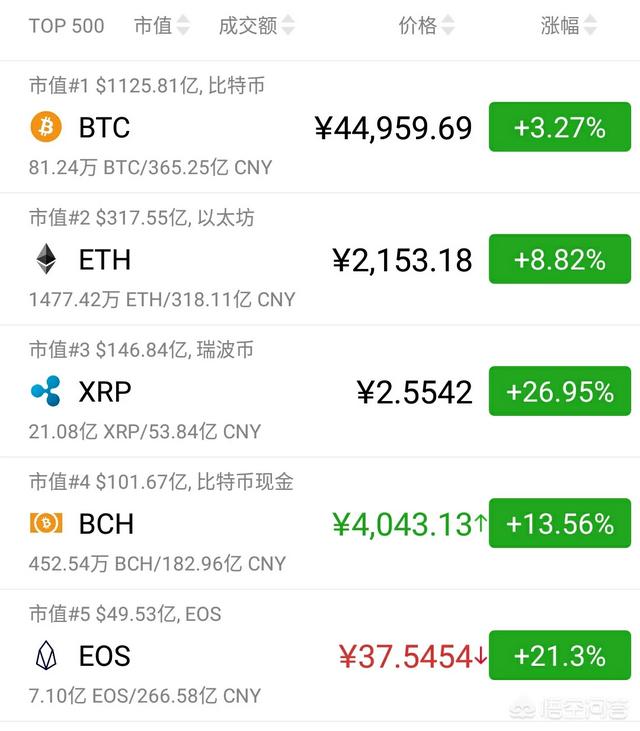This screenshot has height=731, width=640.
Task: Tap BCH's +13.56% change badge
Action: pos(560,524)
